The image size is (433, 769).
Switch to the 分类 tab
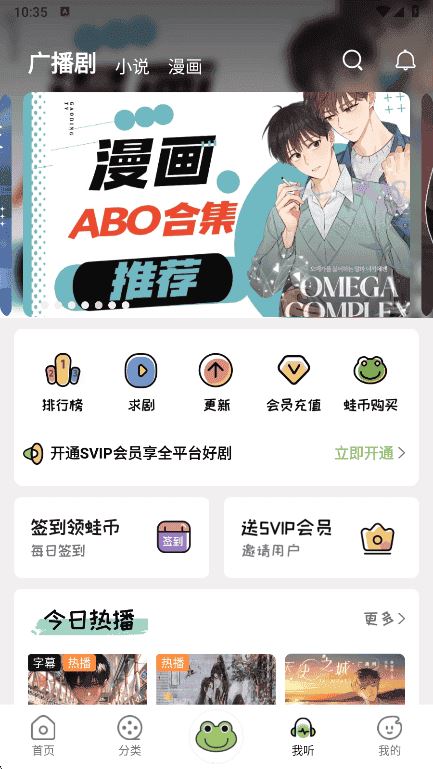pyautogui.click(x=130, y=736)
